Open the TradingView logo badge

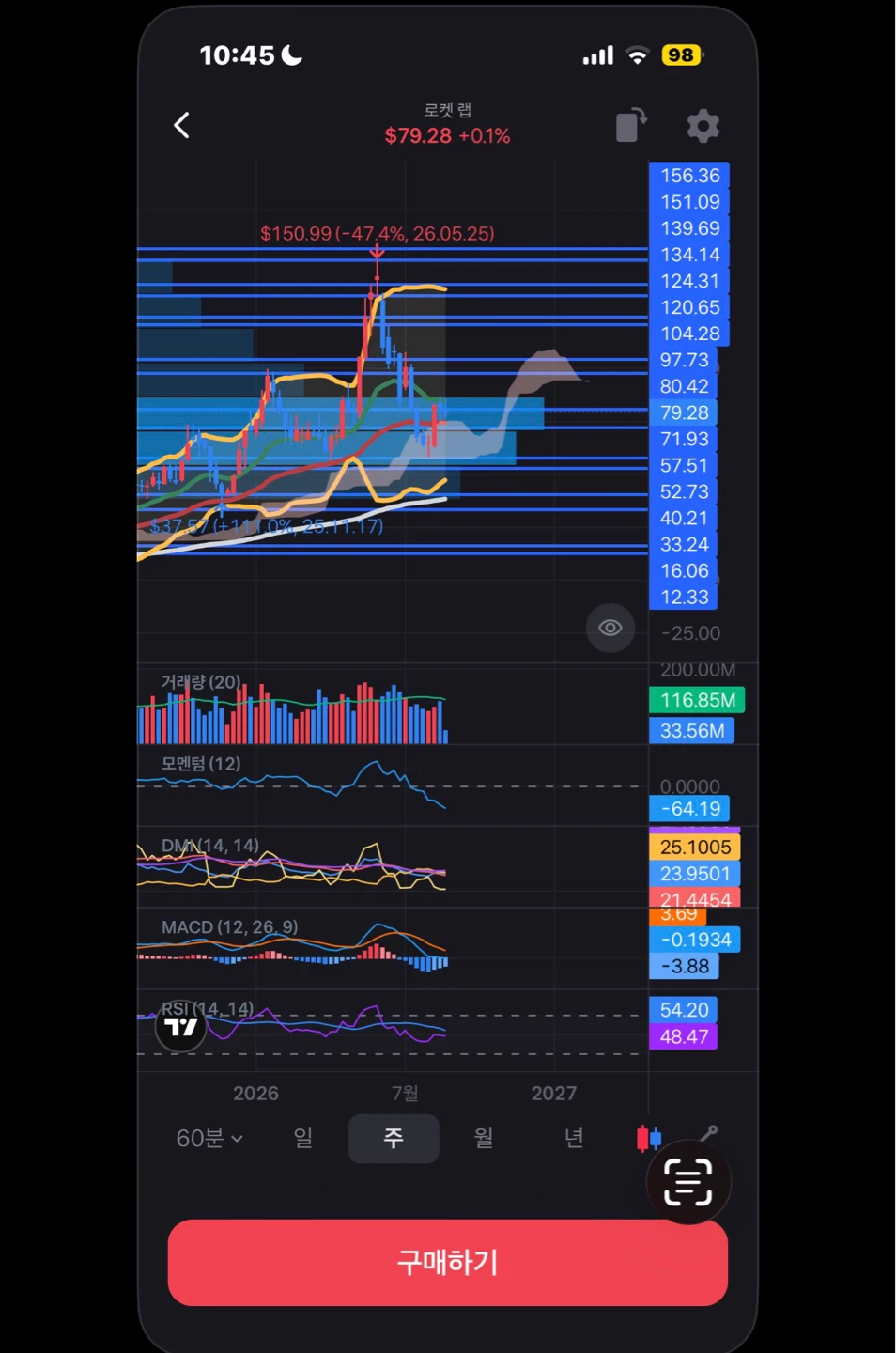coord(180,1027)
